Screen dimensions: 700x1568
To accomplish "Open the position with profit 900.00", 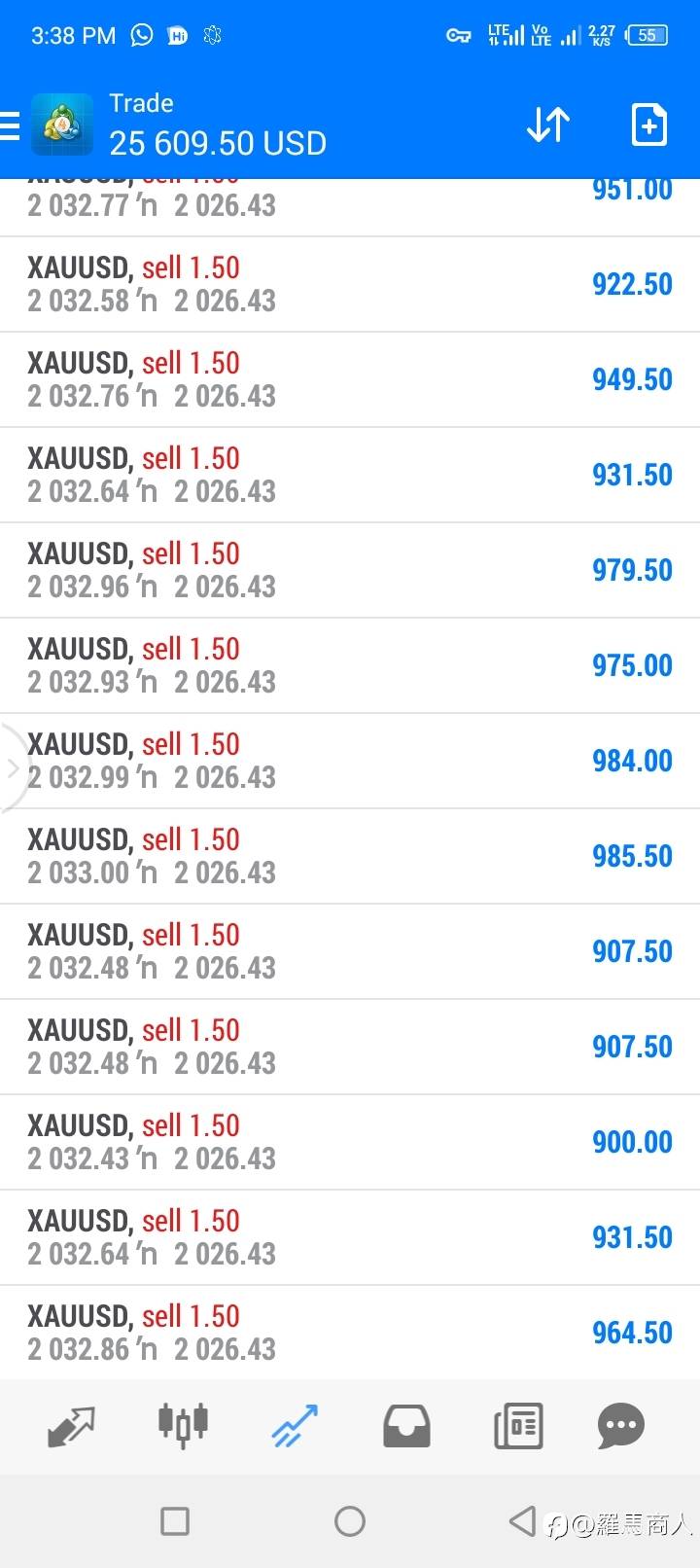I will (x=350, y=1142).
